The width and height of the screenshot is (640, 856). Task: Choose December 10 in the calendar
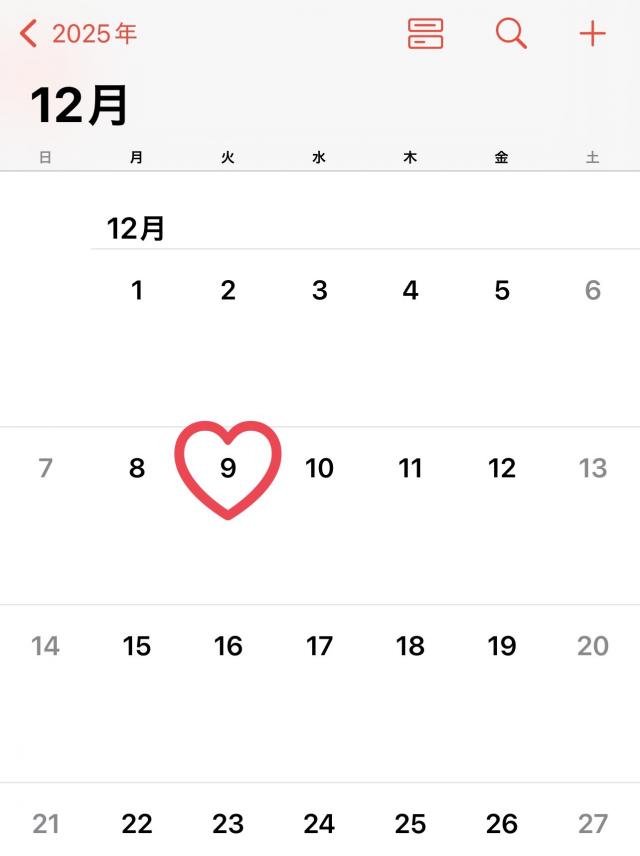tap(319, 468)
